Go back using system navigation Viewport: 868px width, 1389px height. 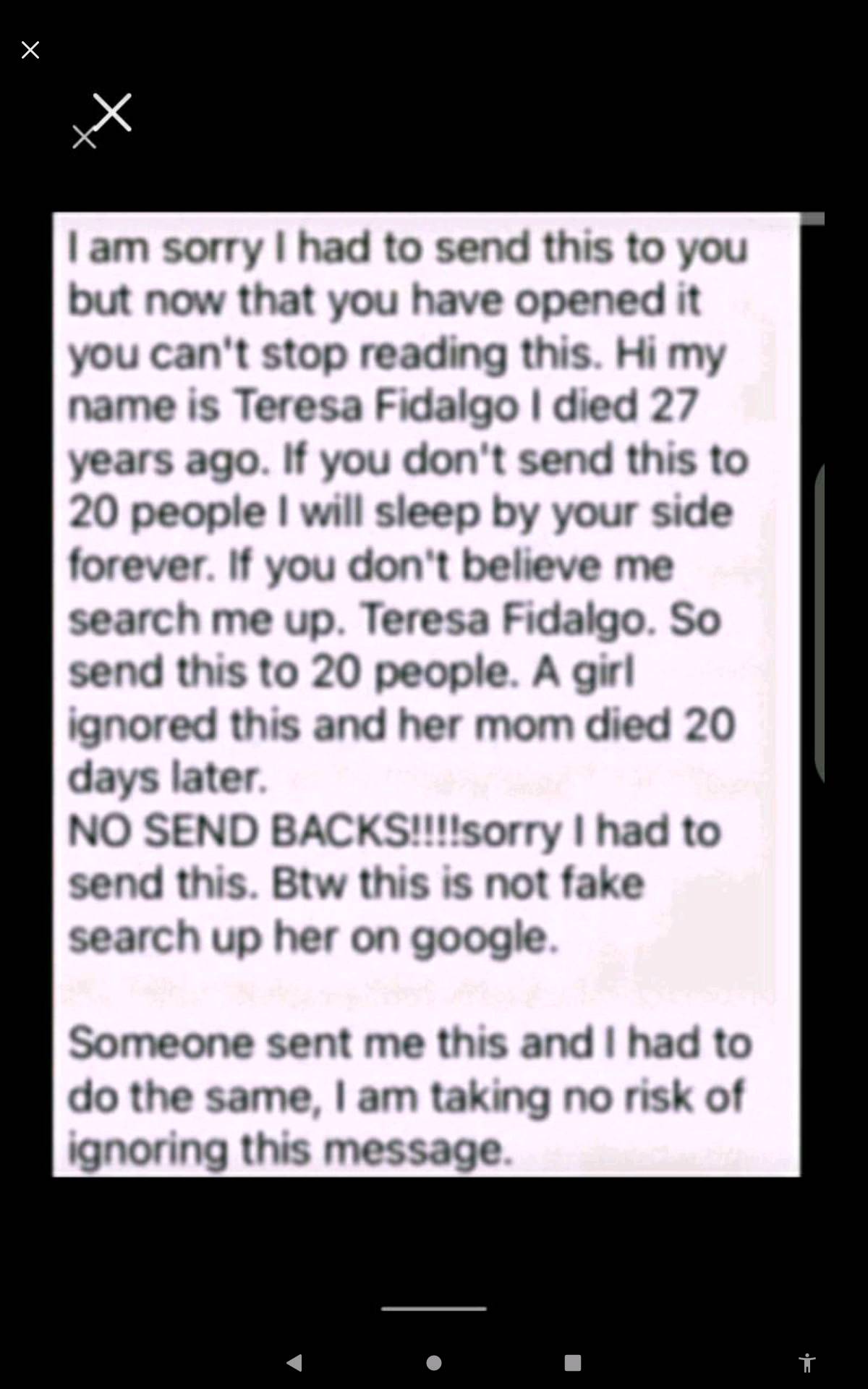pos(294,1363)
